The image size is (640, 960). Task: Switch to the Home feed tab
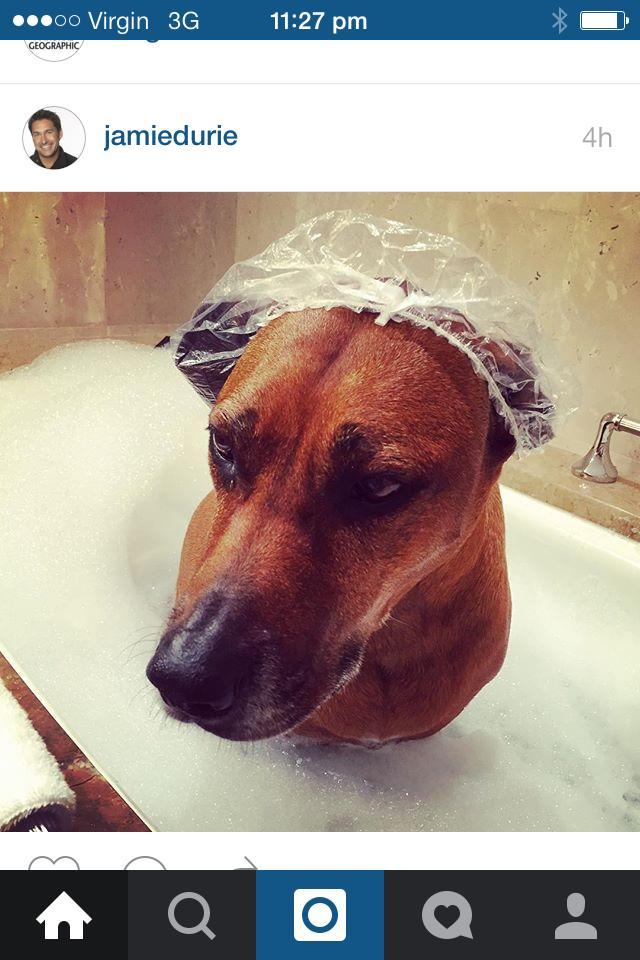64,915
